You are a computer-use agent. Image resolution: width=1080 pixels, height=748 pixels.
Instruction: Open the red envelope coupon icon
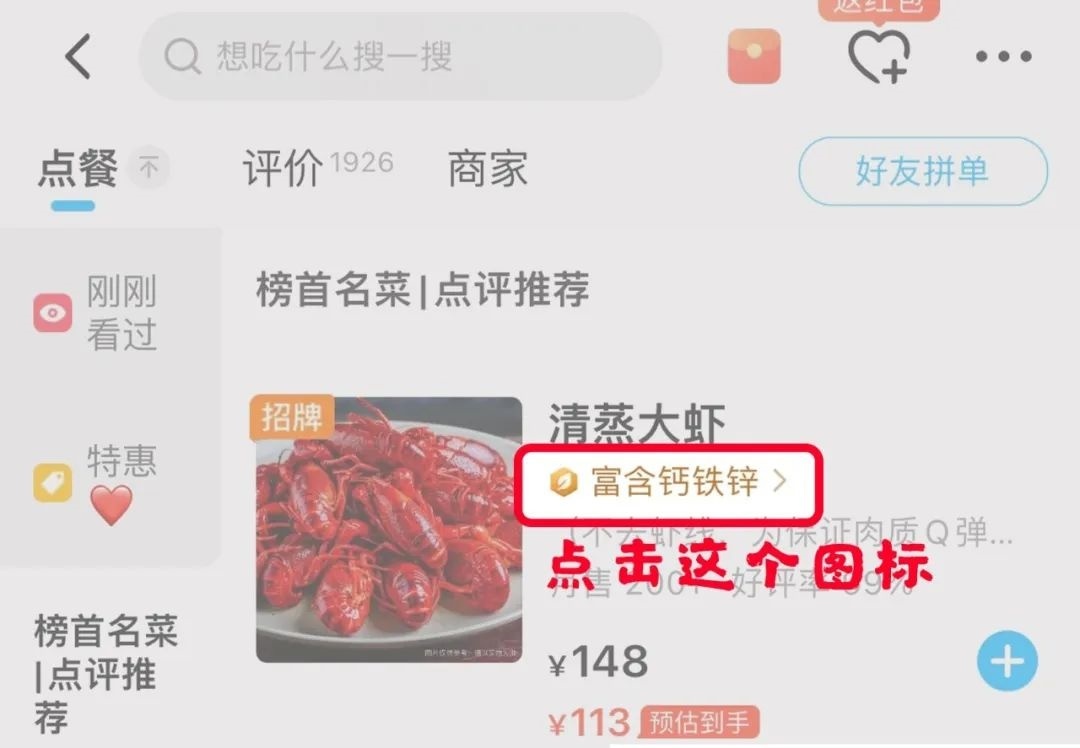click(754, 56)
